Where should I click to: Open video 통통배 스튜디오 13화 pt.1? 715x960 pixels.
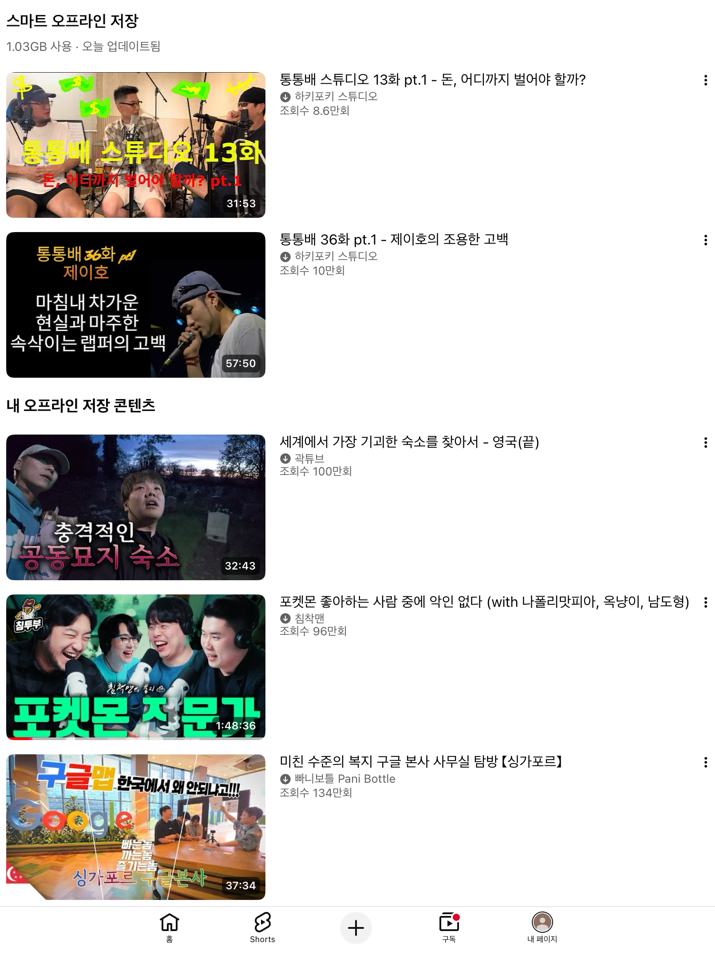click(136, 145)
